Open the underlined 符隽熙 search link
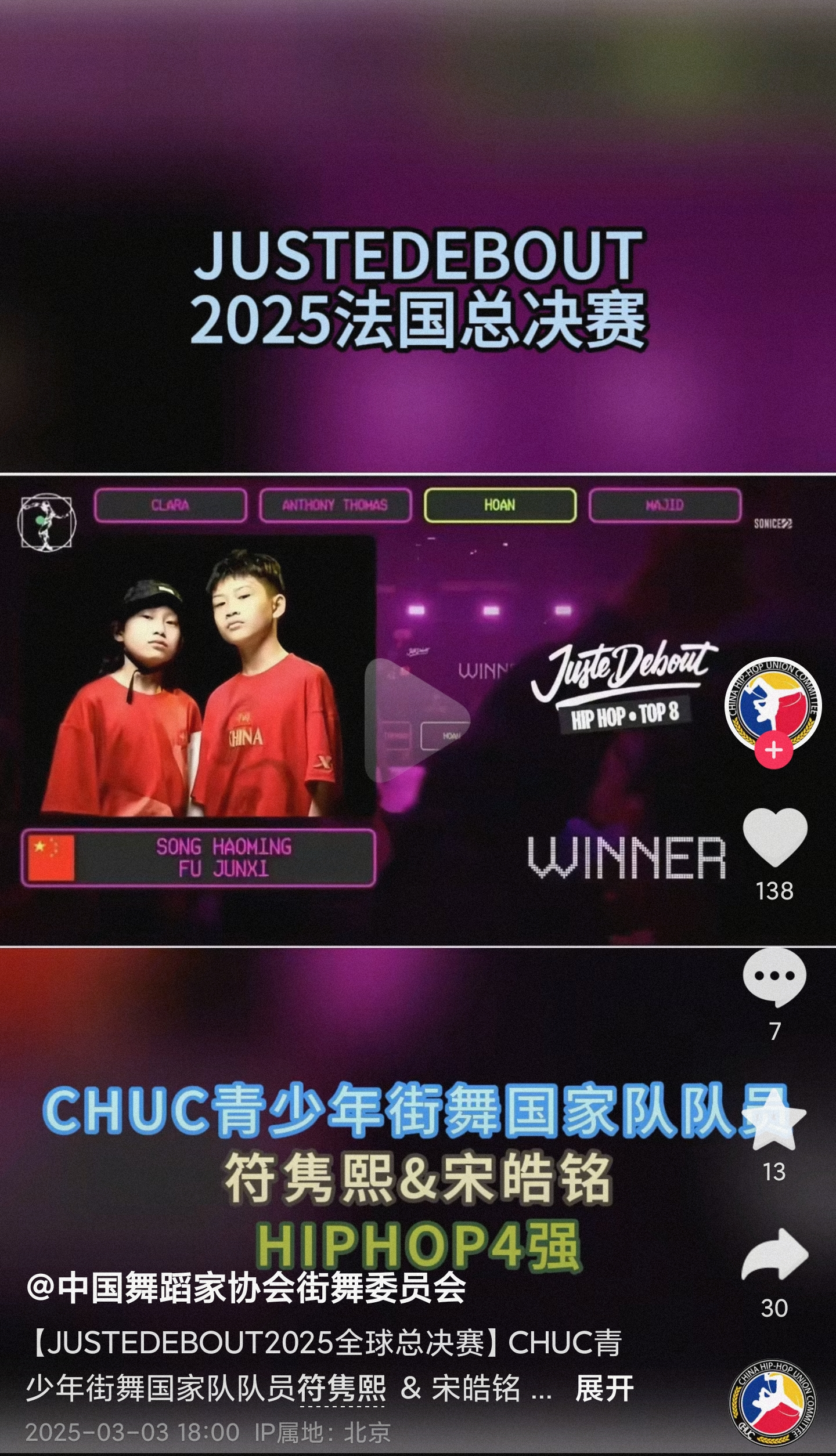This screenshot has width=836, height=1456. tap(342, 1389)
